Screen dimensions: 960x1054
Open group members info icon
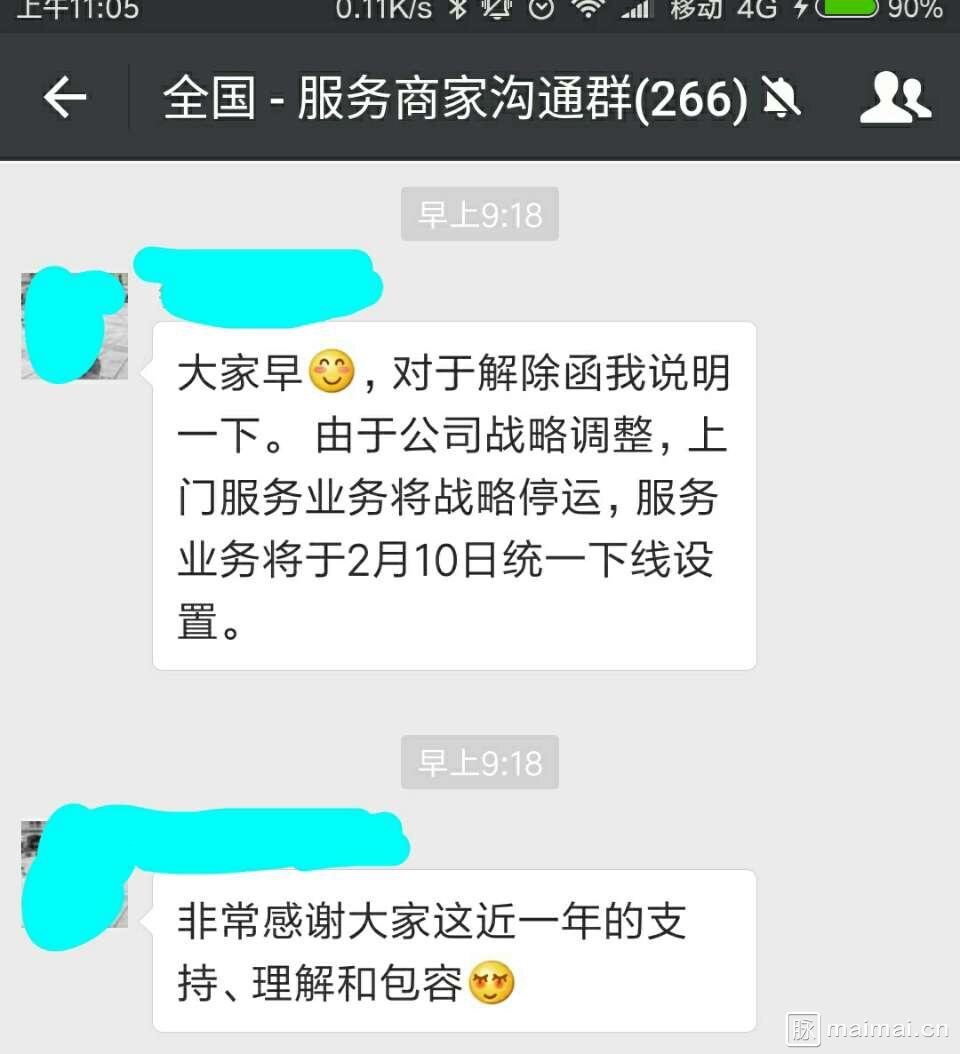tap(895, 98)
